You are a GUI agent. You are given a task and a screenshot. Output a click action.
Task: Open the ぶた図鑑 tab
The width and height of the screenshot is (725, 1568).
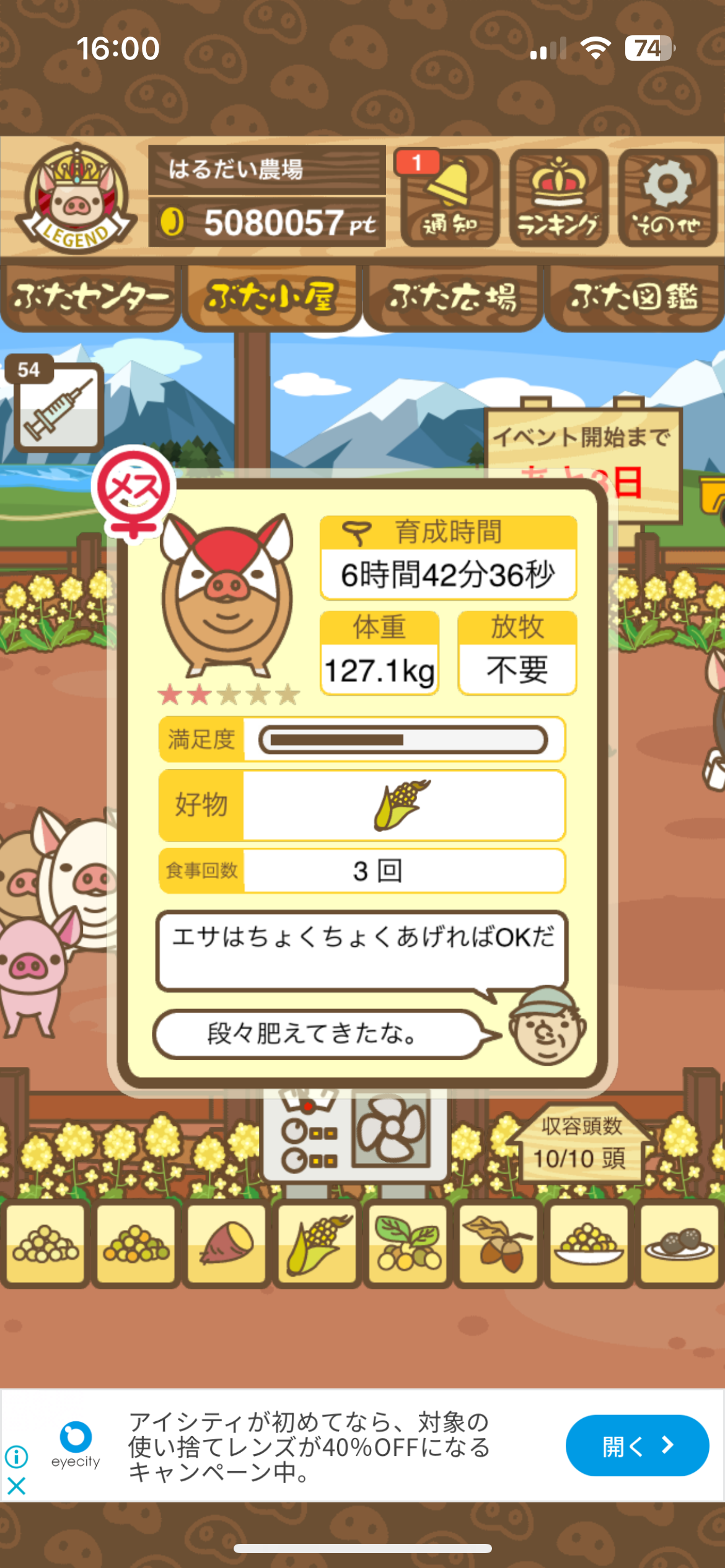pyautogui.click(x=635, y=297)
